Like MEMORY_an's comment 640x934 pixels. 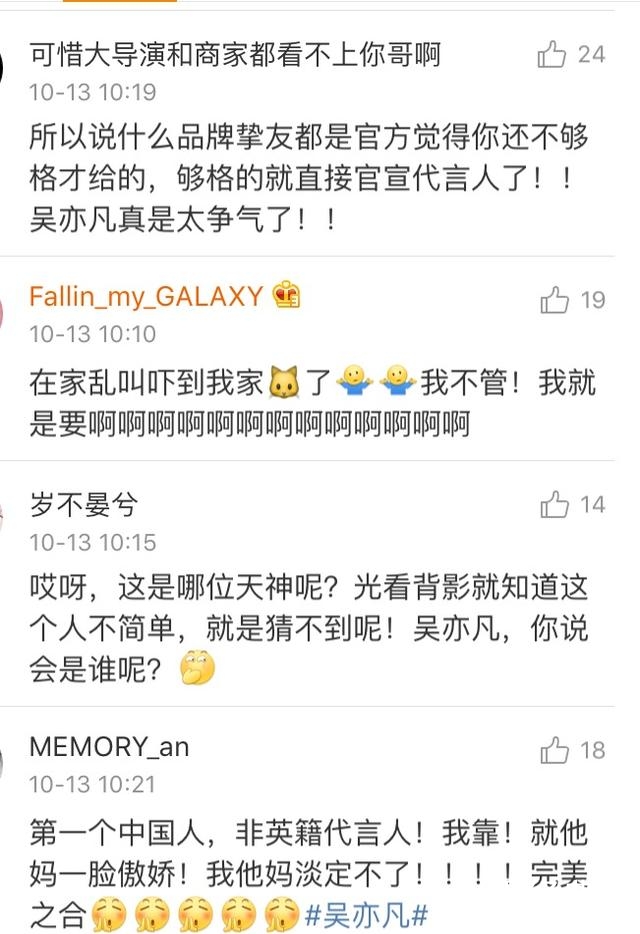tap(555, 750)
